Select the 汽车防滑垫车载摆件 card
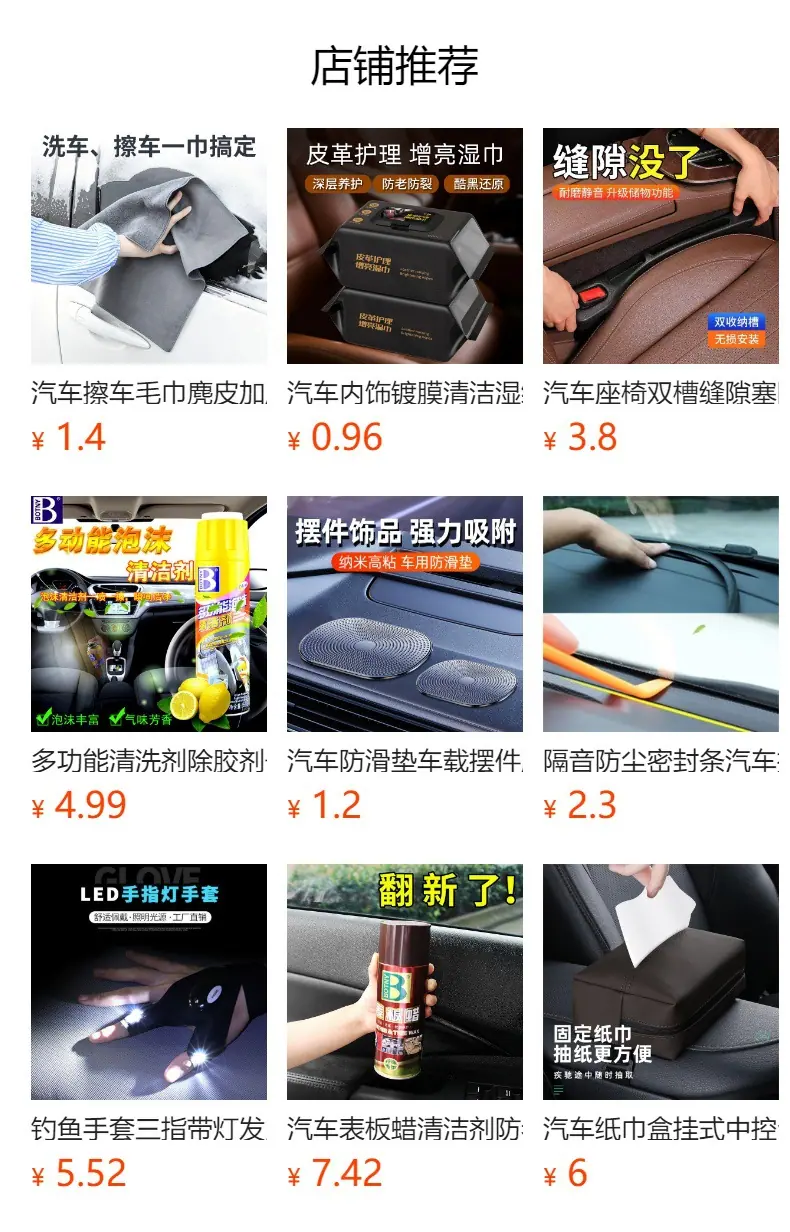The width and height of the screenshot is (790, 1232). point(405,660)
